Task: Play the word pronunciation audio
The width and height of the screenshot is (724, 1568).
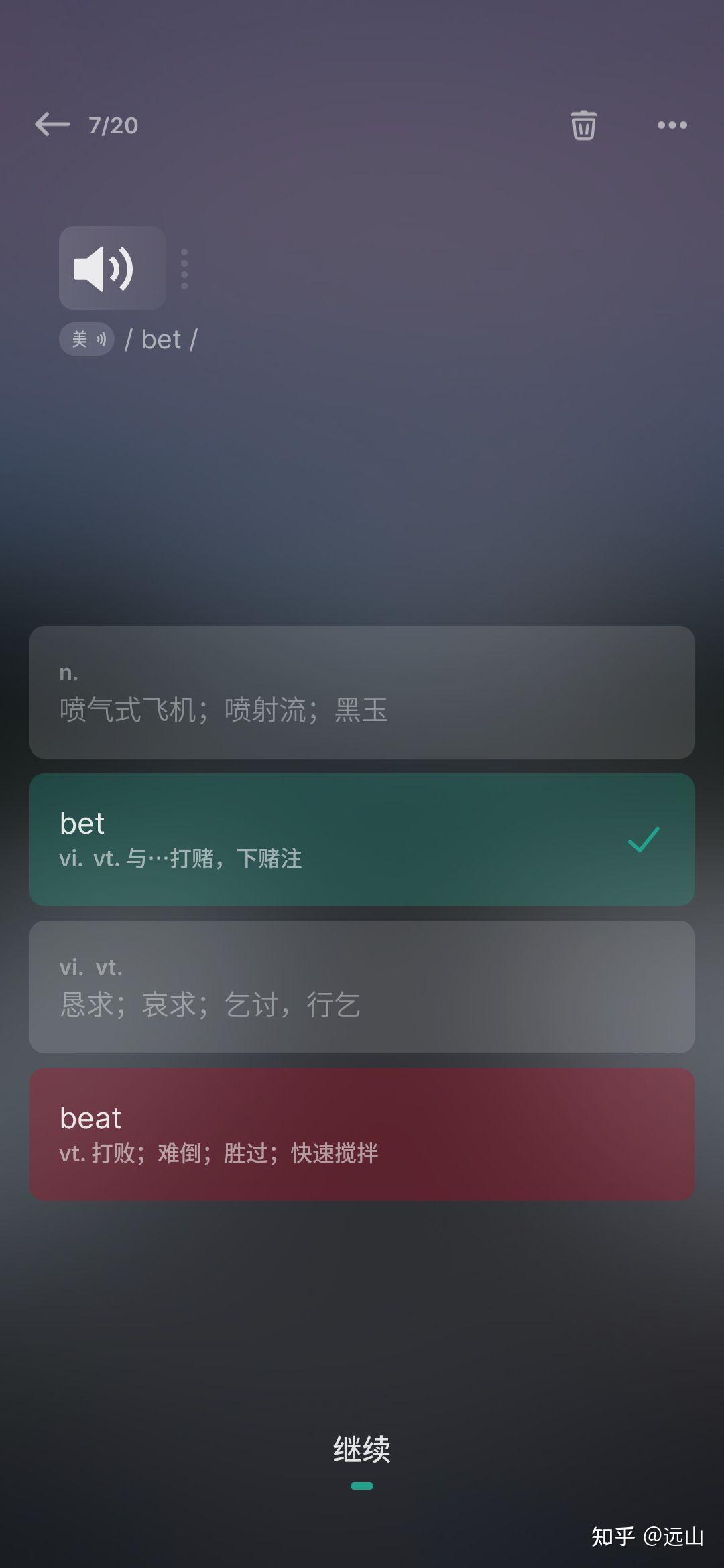Action: (x=113, y=268)
